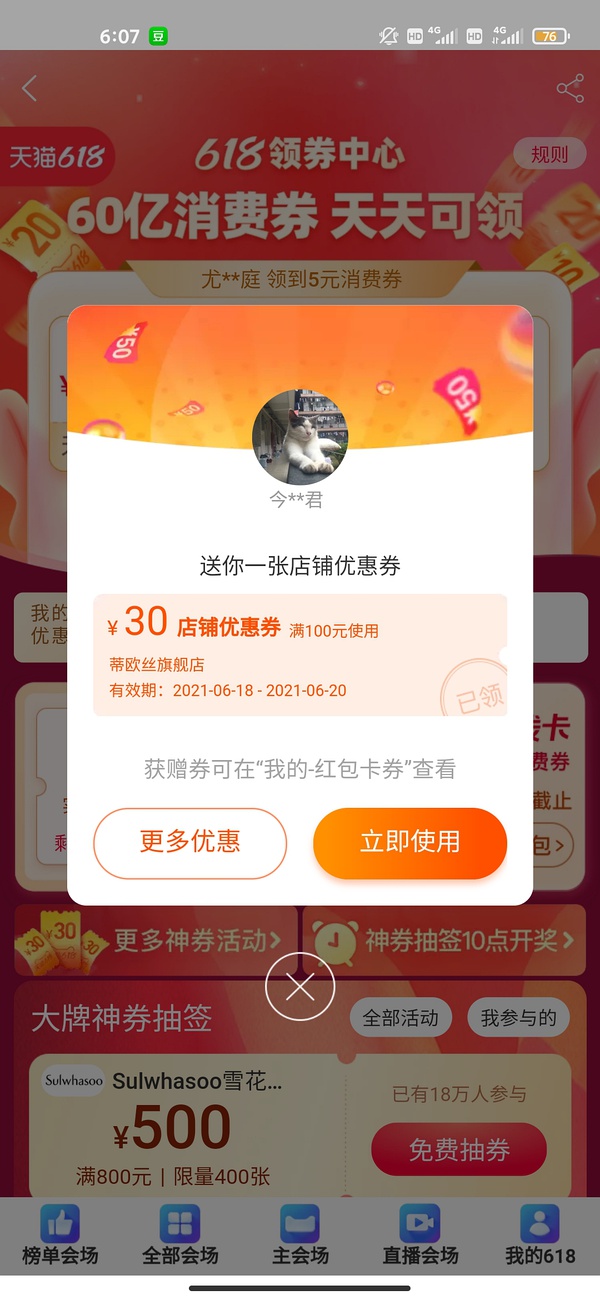This screenshot has width=600, height=1300.
Task: Open the 规则 rules button
Action: pos(549,154)
